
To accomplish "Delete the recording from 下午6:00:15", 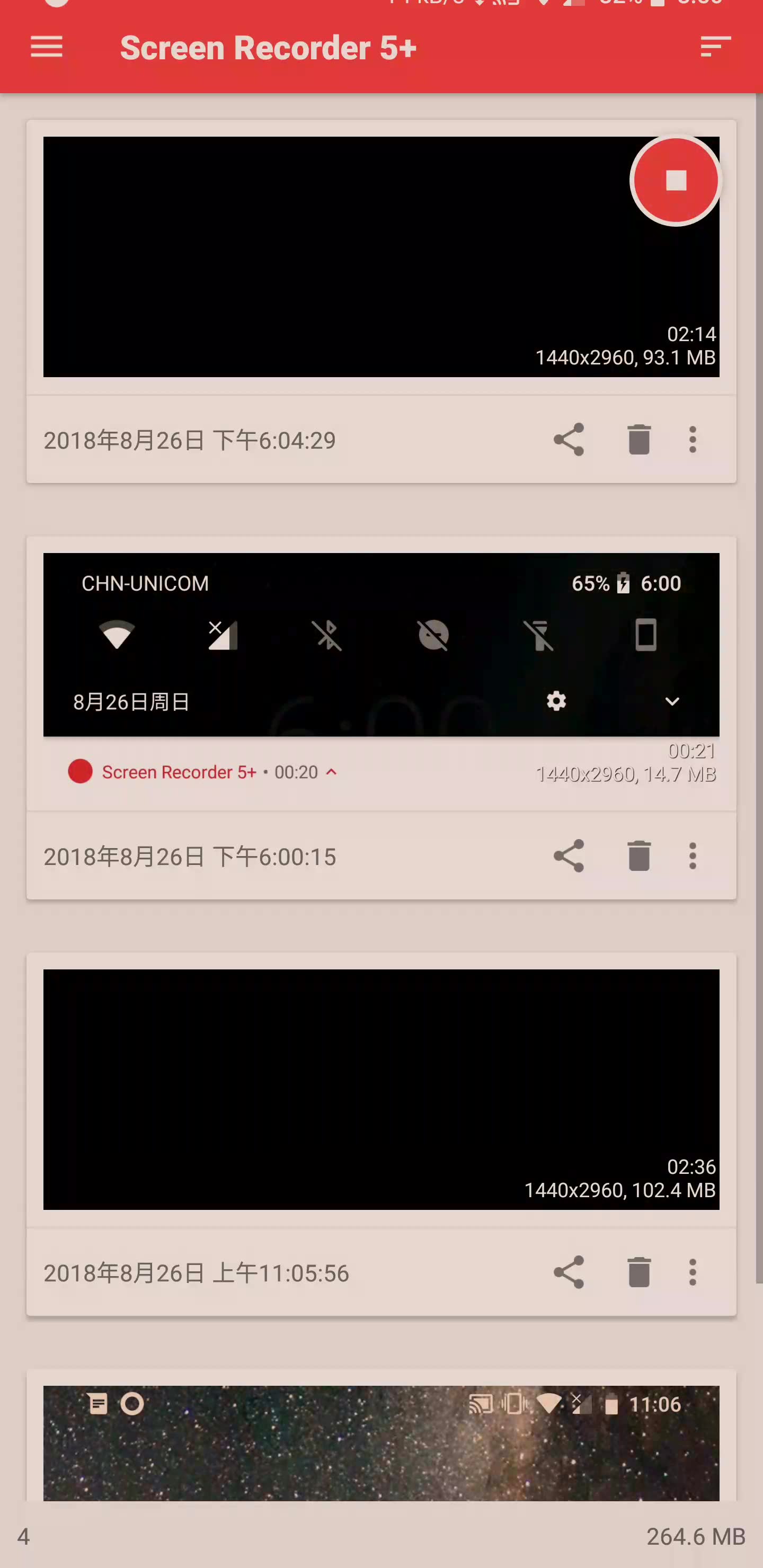I will [638, 856].
